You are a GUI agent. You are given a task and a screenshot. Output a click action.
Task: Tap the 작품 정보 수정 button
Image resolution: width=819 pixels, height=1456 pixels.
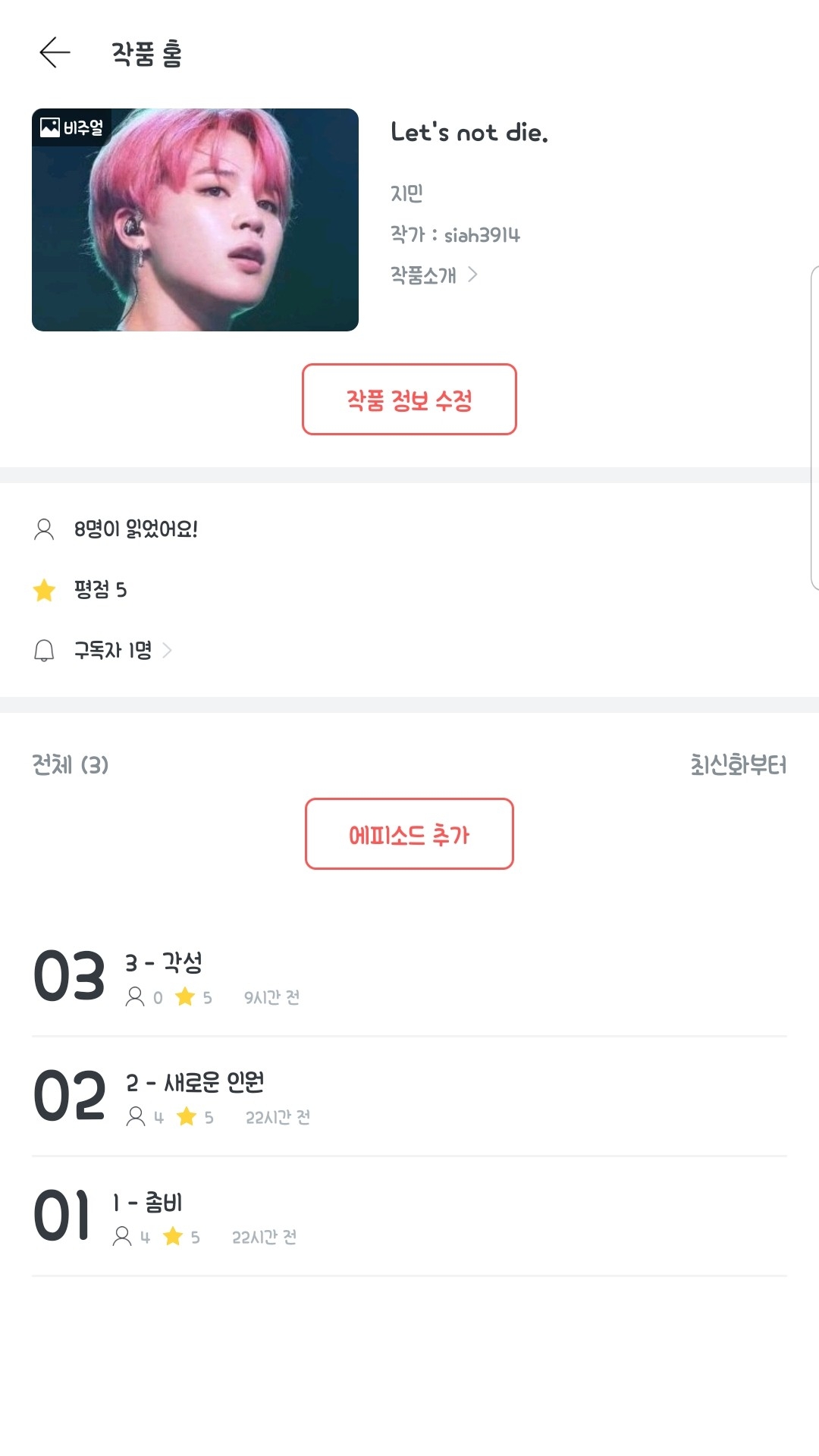[409, 400]
